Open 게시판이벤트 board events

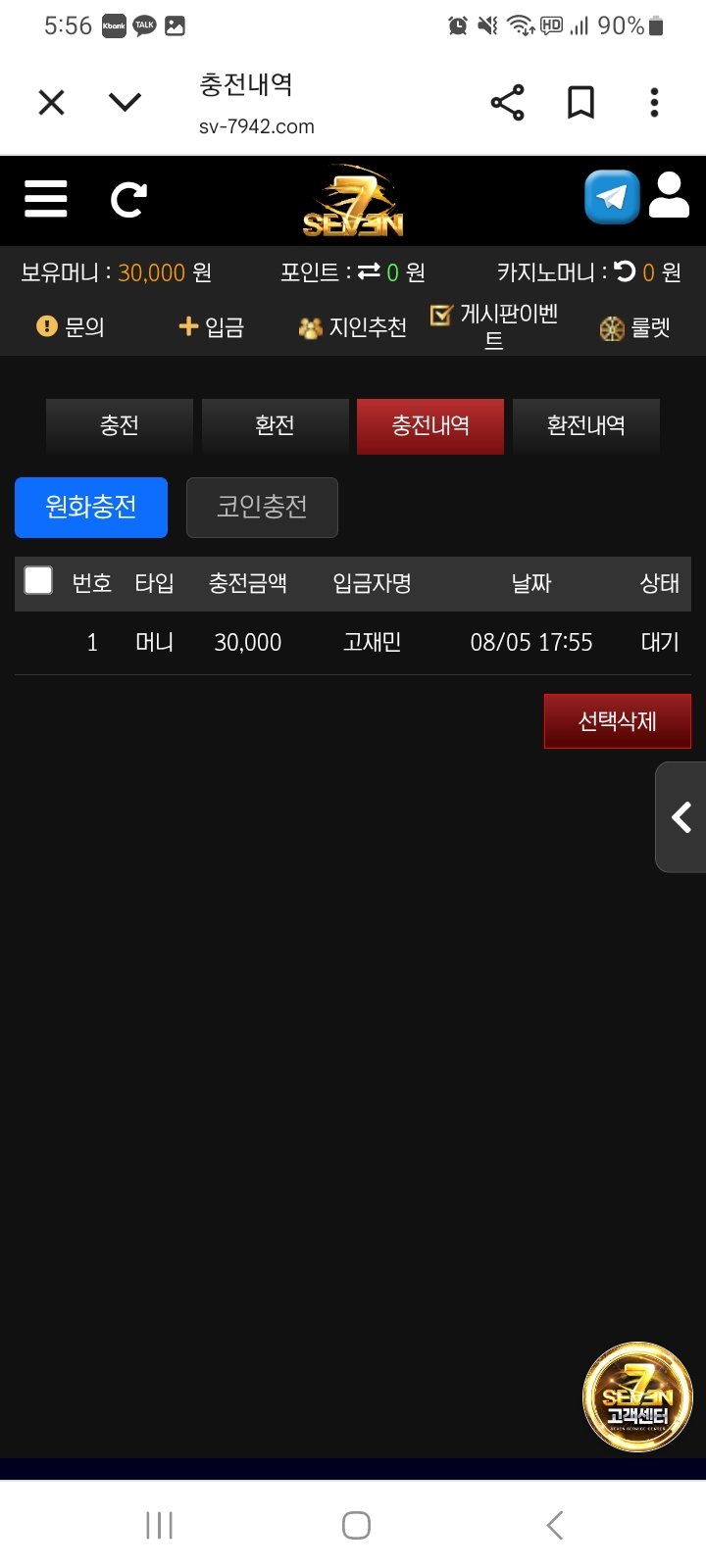(x=495, y=325)
